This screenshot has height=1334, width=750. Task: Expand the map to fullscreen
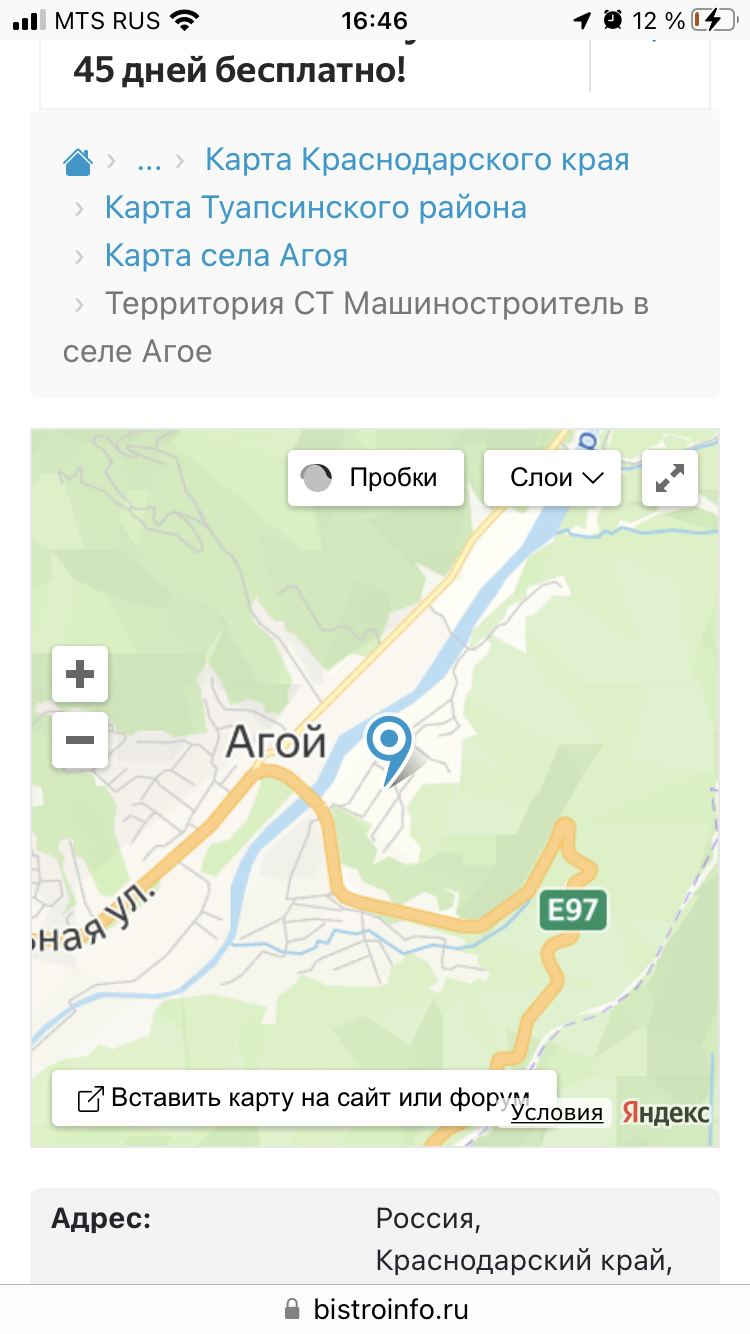click(670, 478)
